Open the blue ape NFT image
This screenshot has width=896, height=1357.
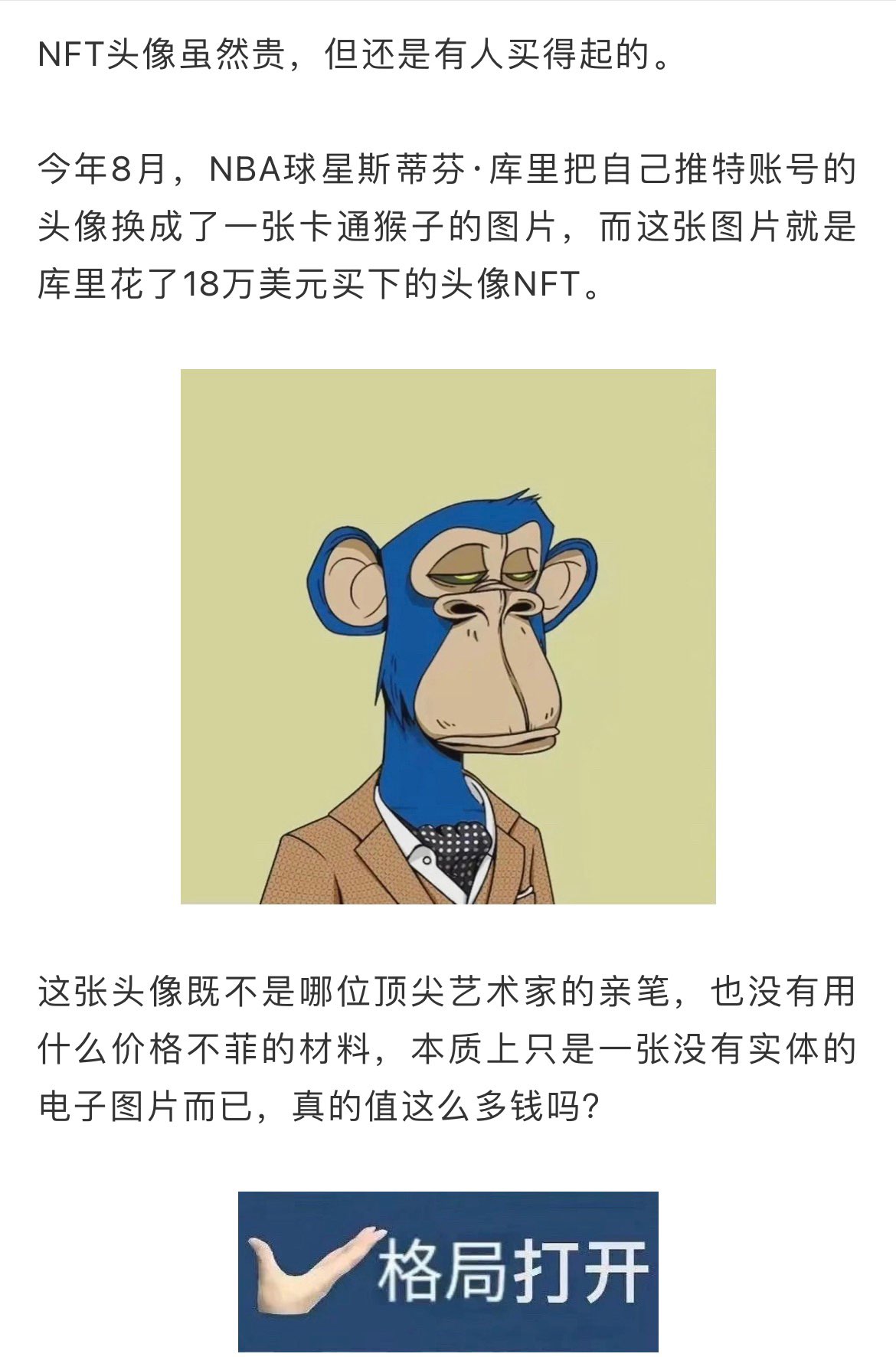448,636
